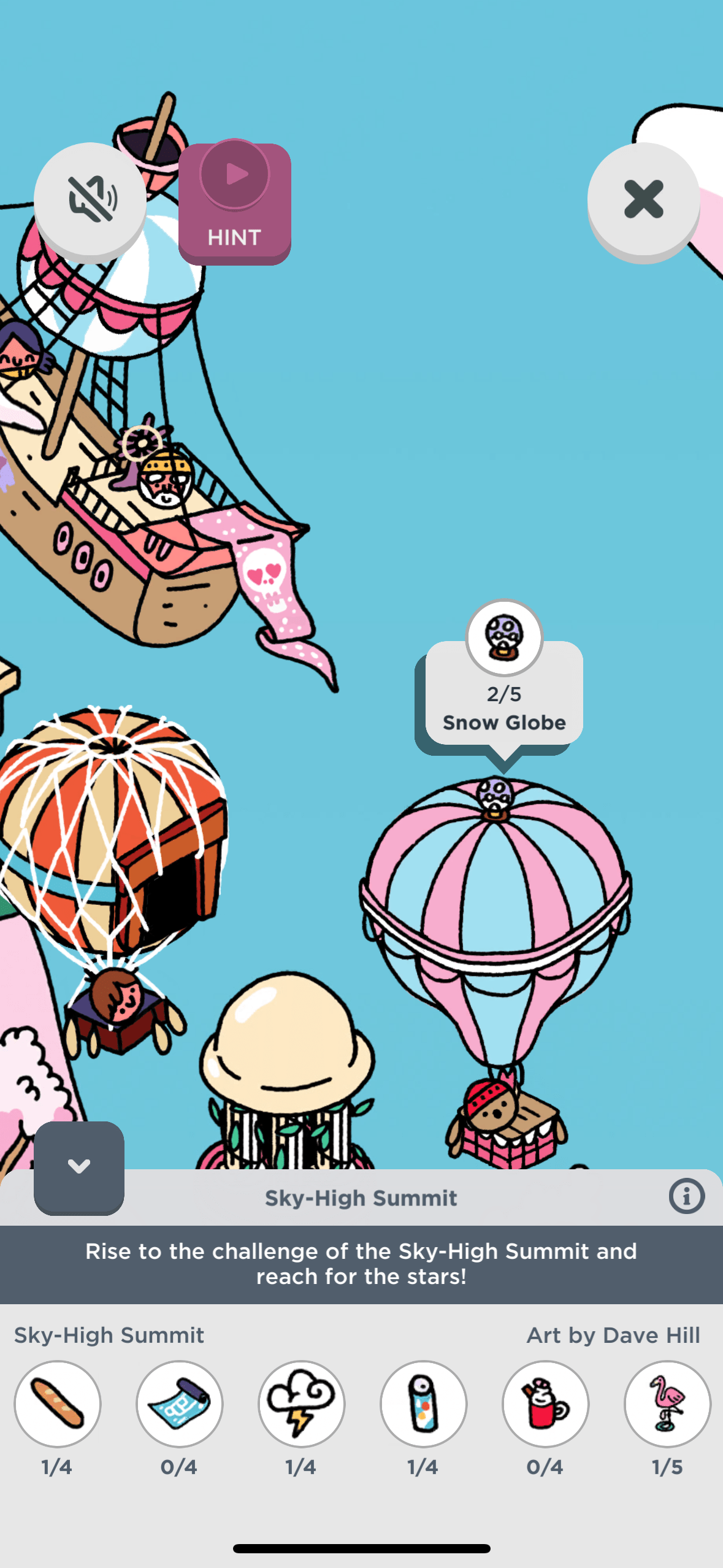723x1568 pixels.
Task: Collapse the Sky-High Summit panel
Action: point(79,1166)
